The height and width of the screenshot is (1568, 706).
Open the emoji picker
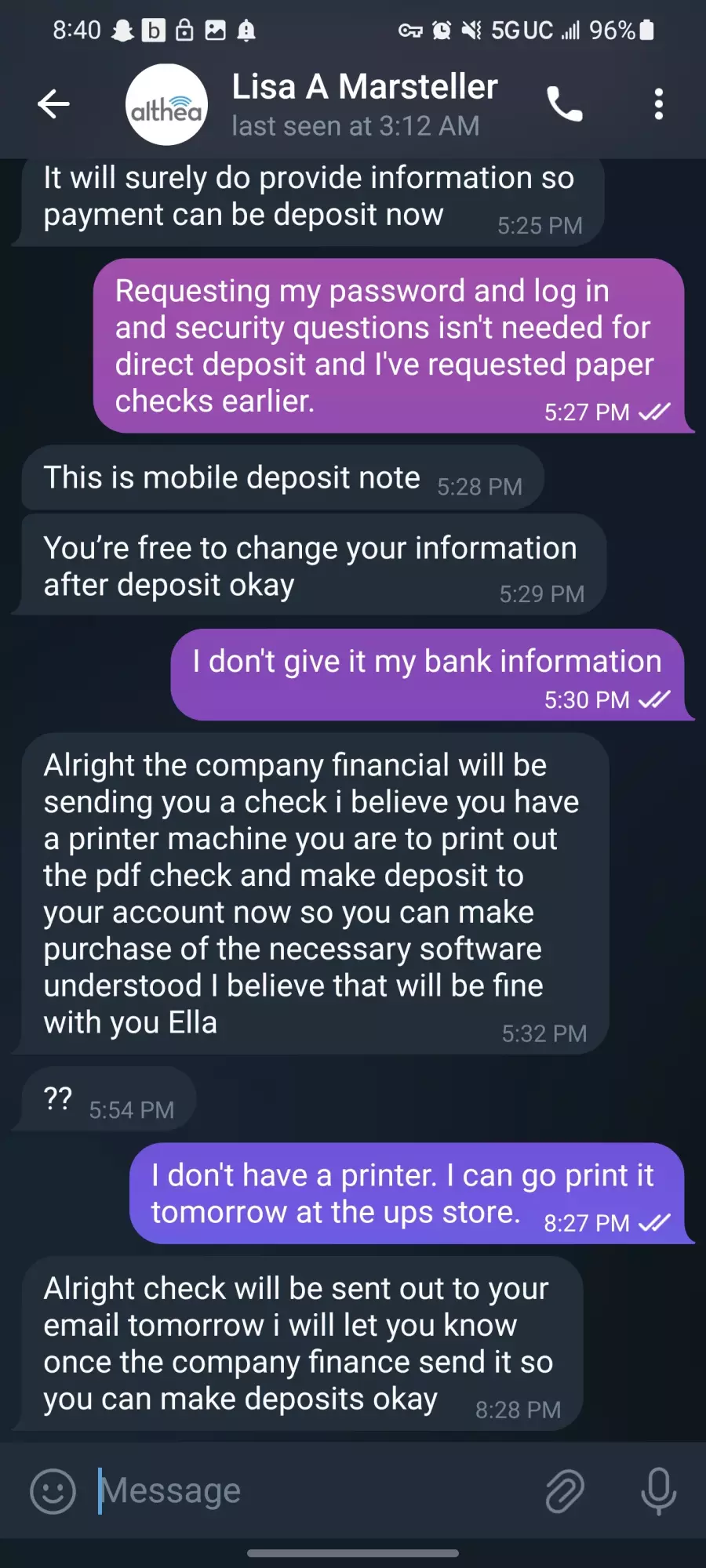[x=53, y=1490]
